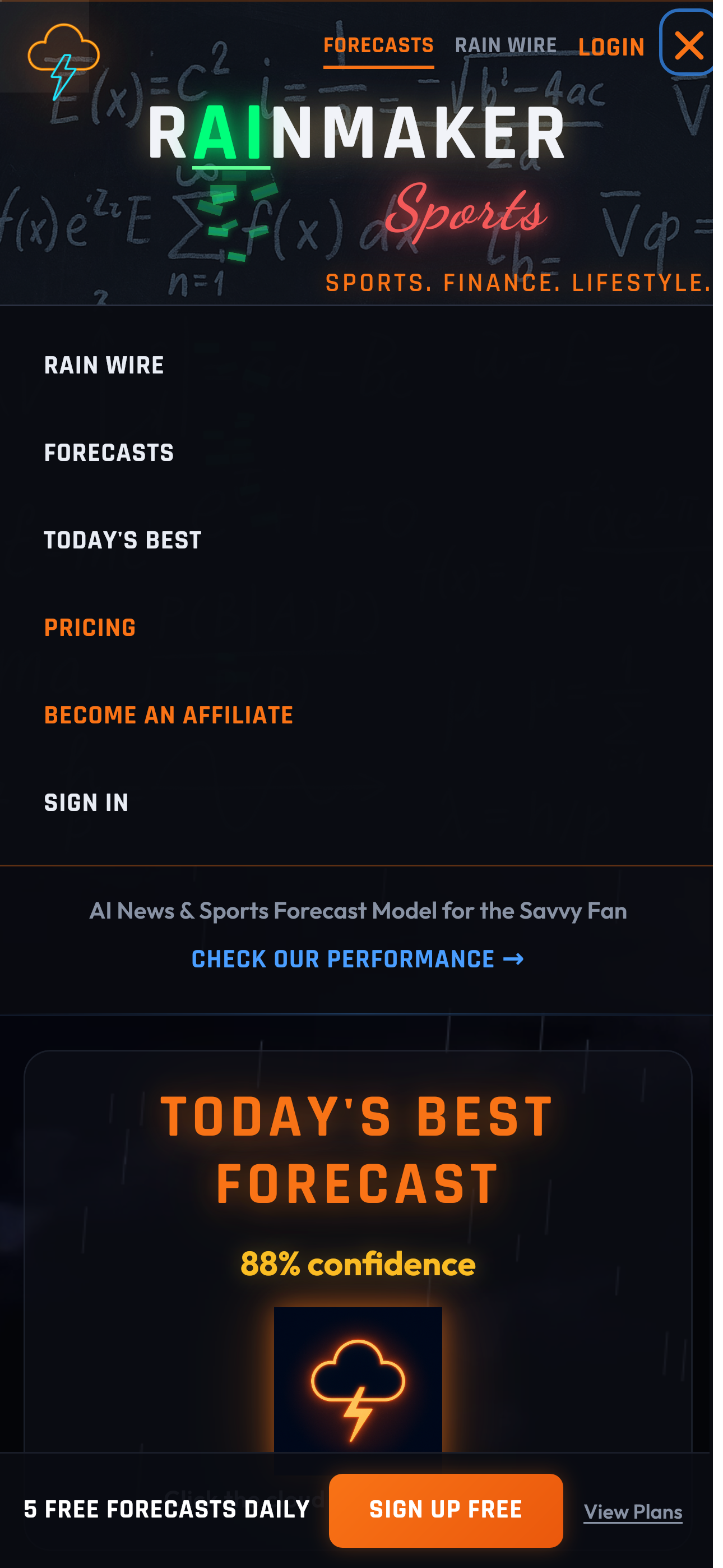Open the View Plans link

coord(632,1512)
